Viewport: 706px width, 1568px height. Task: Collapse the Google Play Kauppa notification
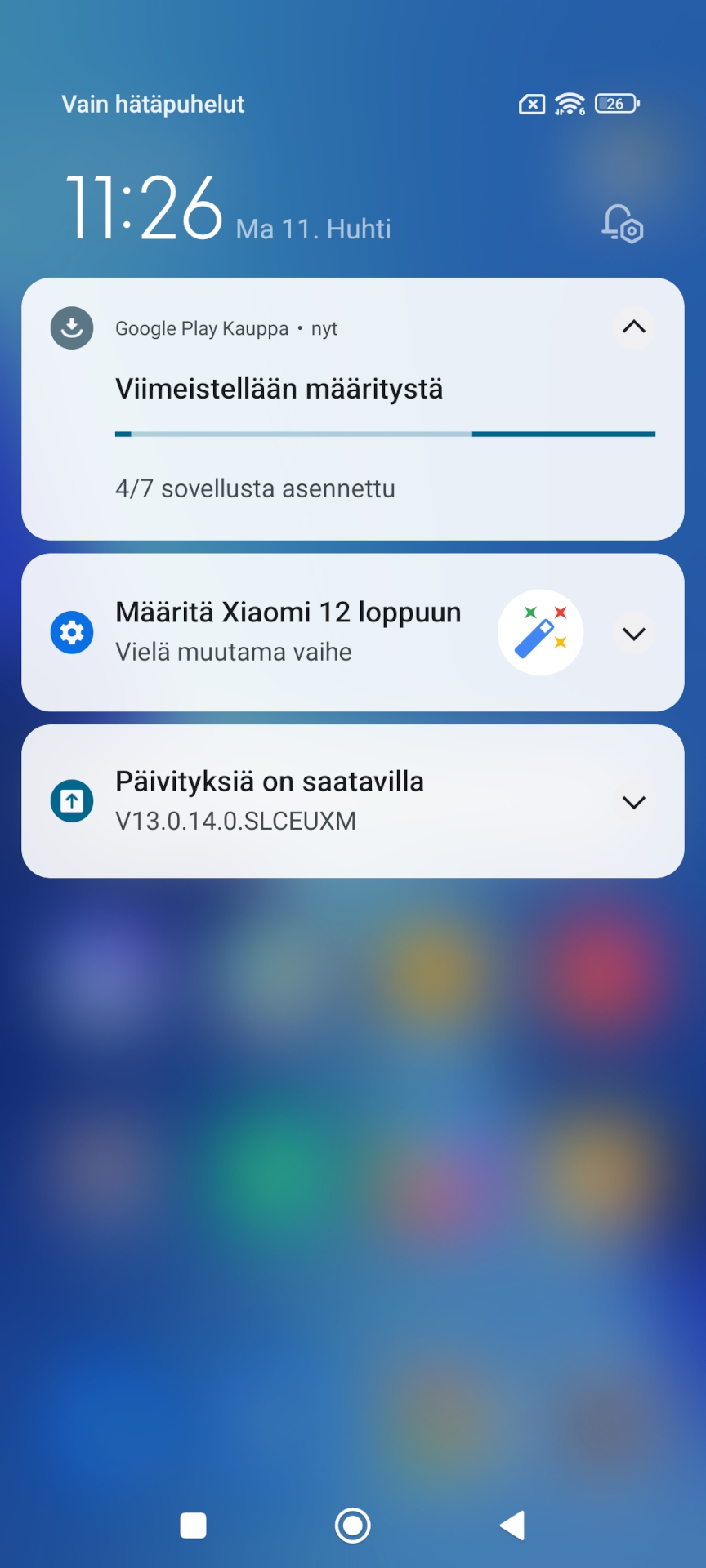[634, 327]
